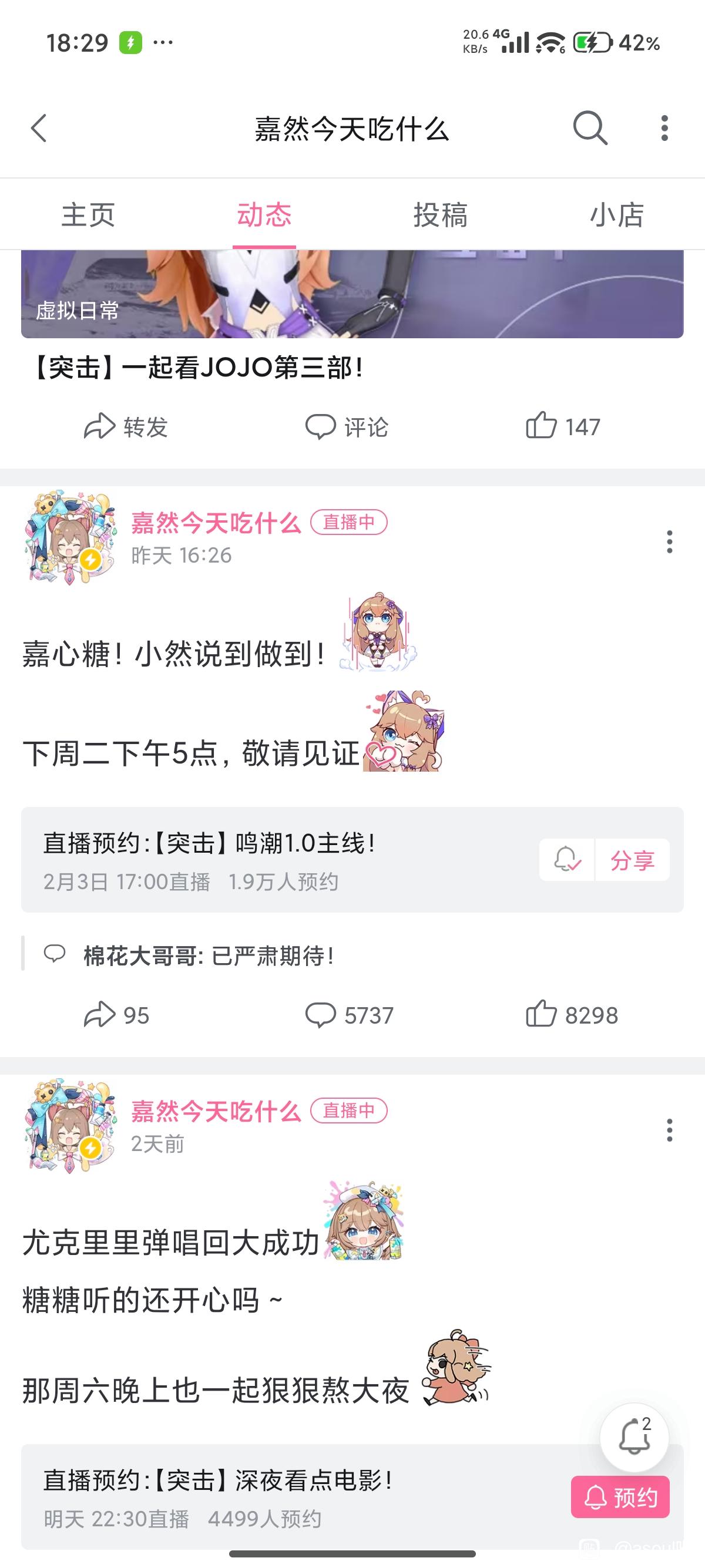Open the floating notification bell
Screen dimensions: 705x1568
point(634,1438)
